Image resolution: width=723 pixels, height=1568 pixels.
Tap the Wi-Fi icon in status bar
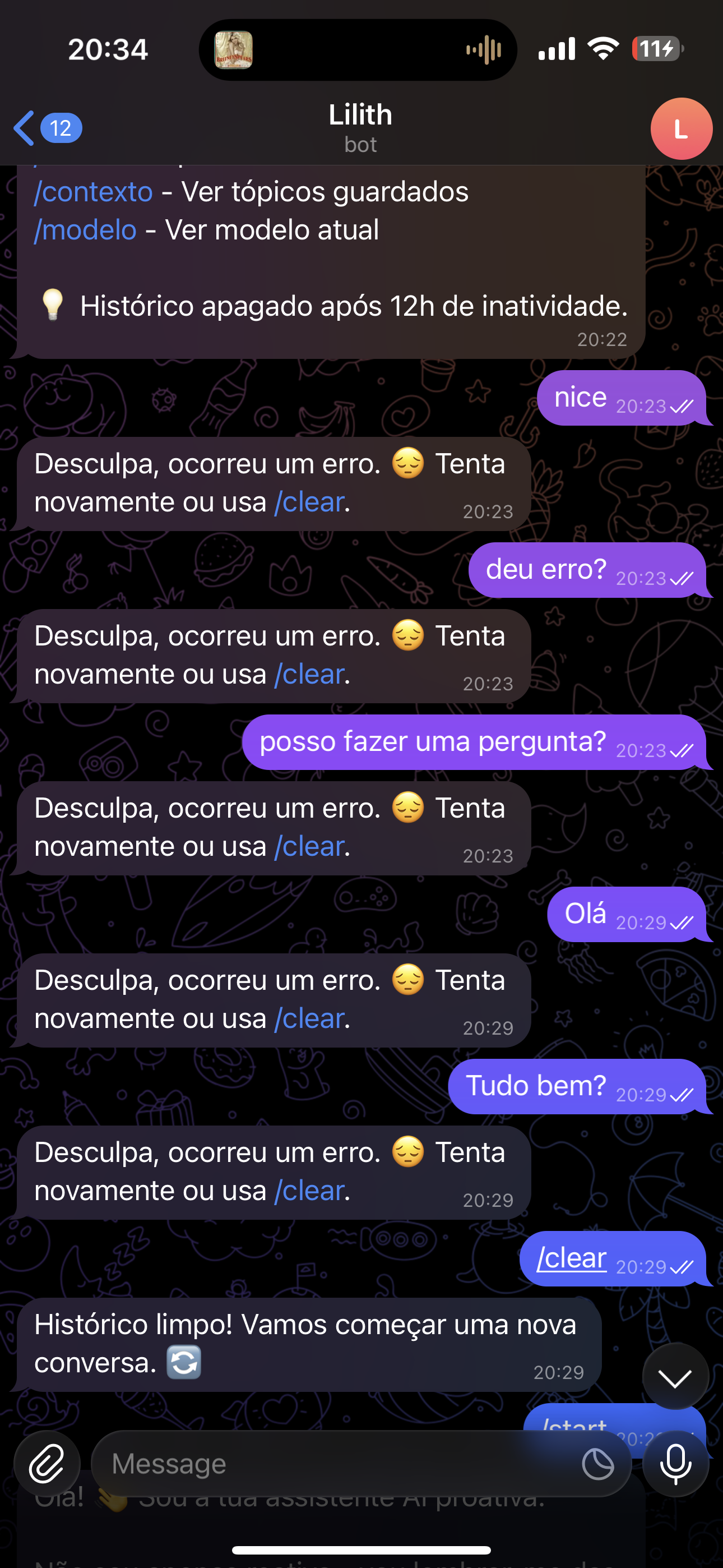(603, 49)
